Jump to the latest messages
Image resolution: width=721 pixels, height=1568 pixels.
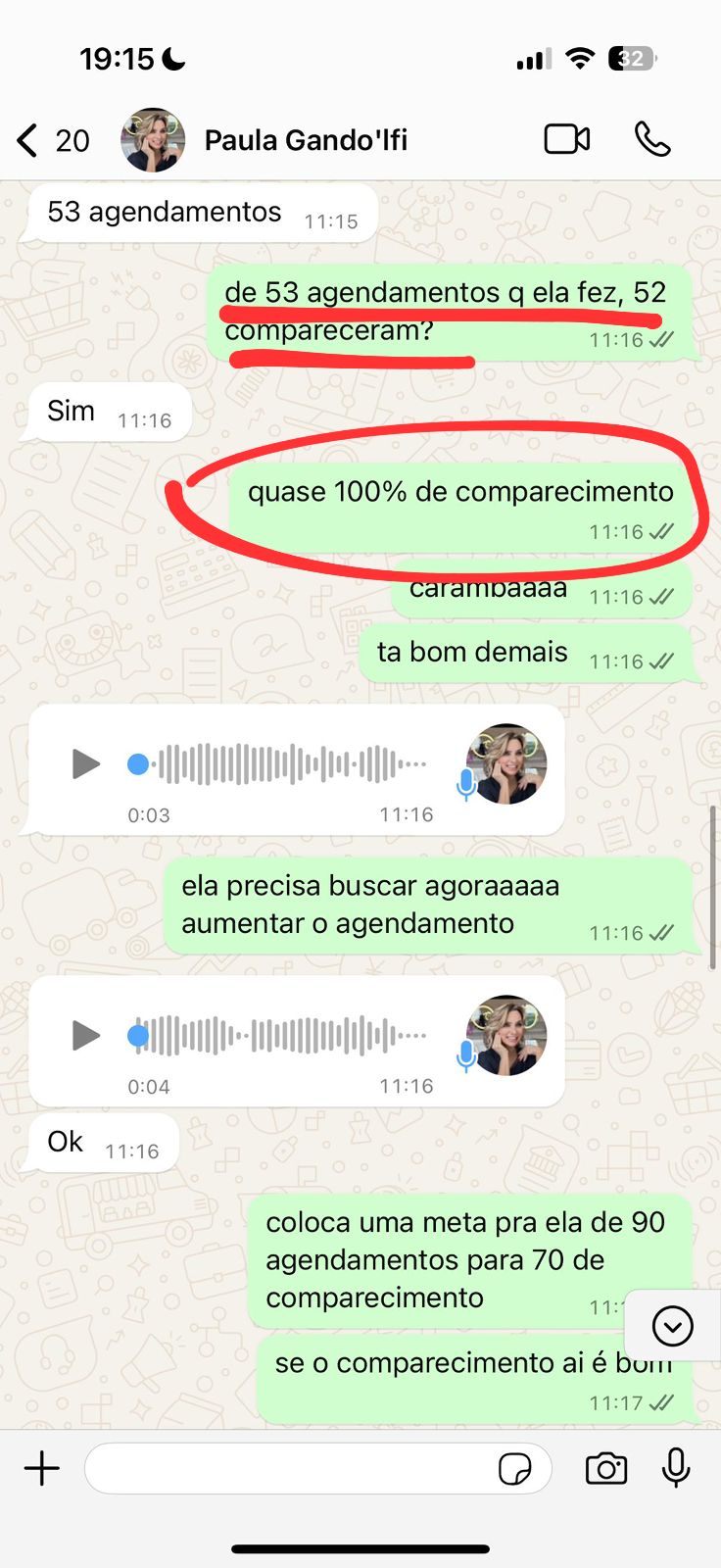pyautogui.click(x=673, y=1326)
